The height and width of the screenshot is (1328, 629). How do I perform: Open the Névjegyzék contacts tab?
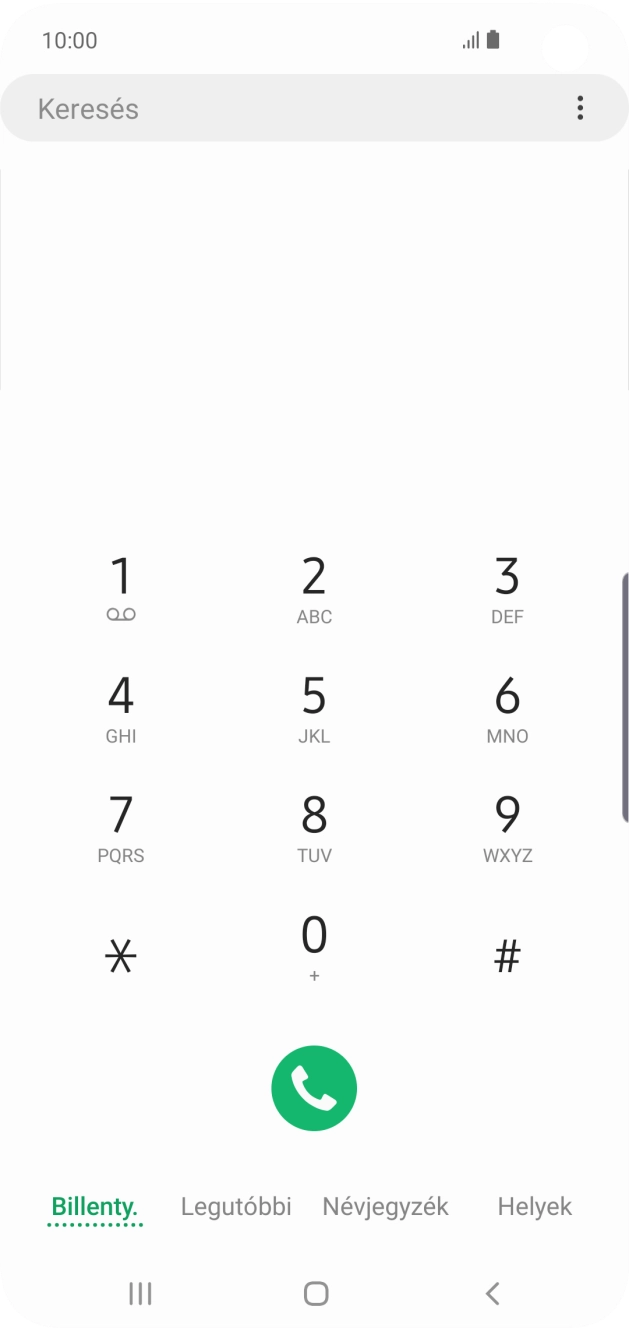pos(385,1206)
